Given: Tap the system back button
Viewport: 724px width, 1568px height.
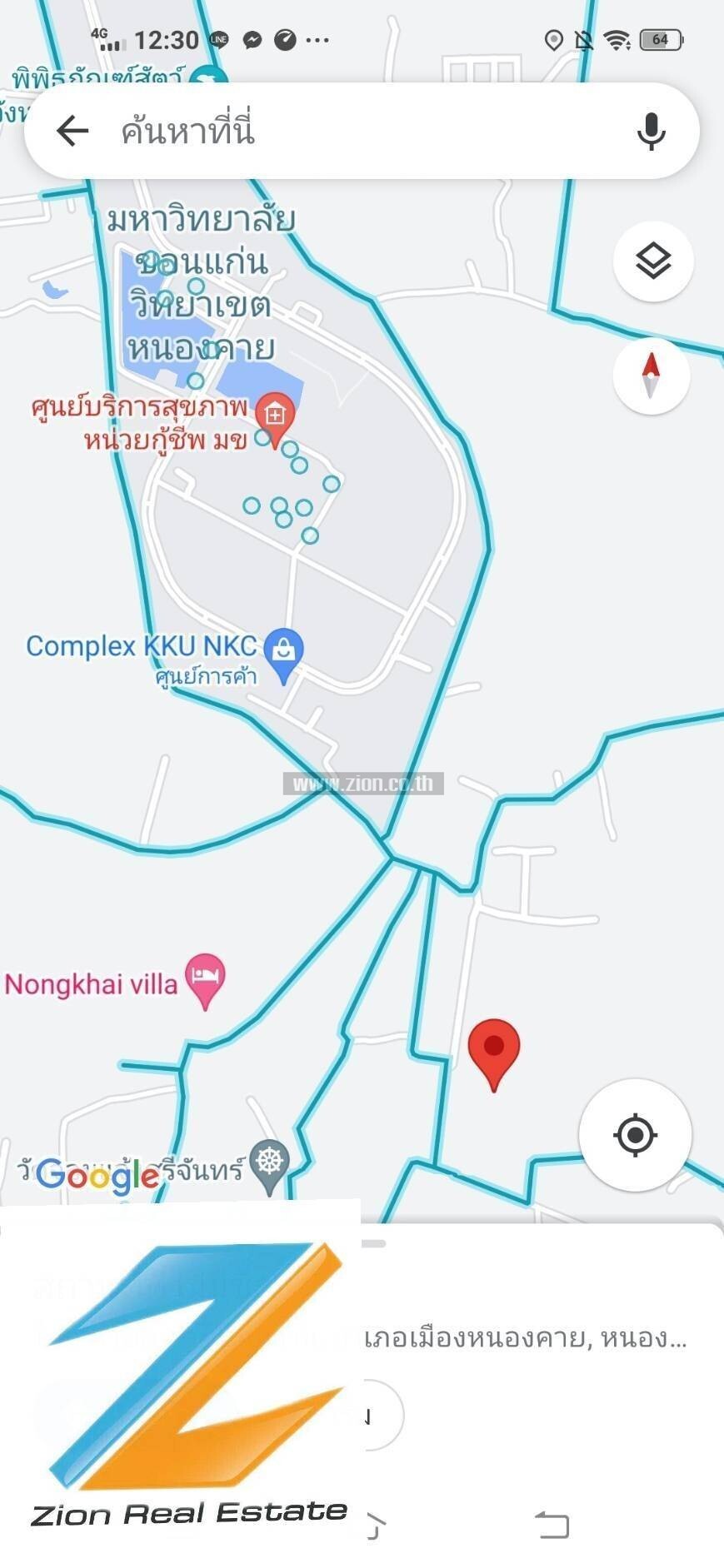Looking at the screenshot, I should pyautogui.click(x=552, y=1526).
